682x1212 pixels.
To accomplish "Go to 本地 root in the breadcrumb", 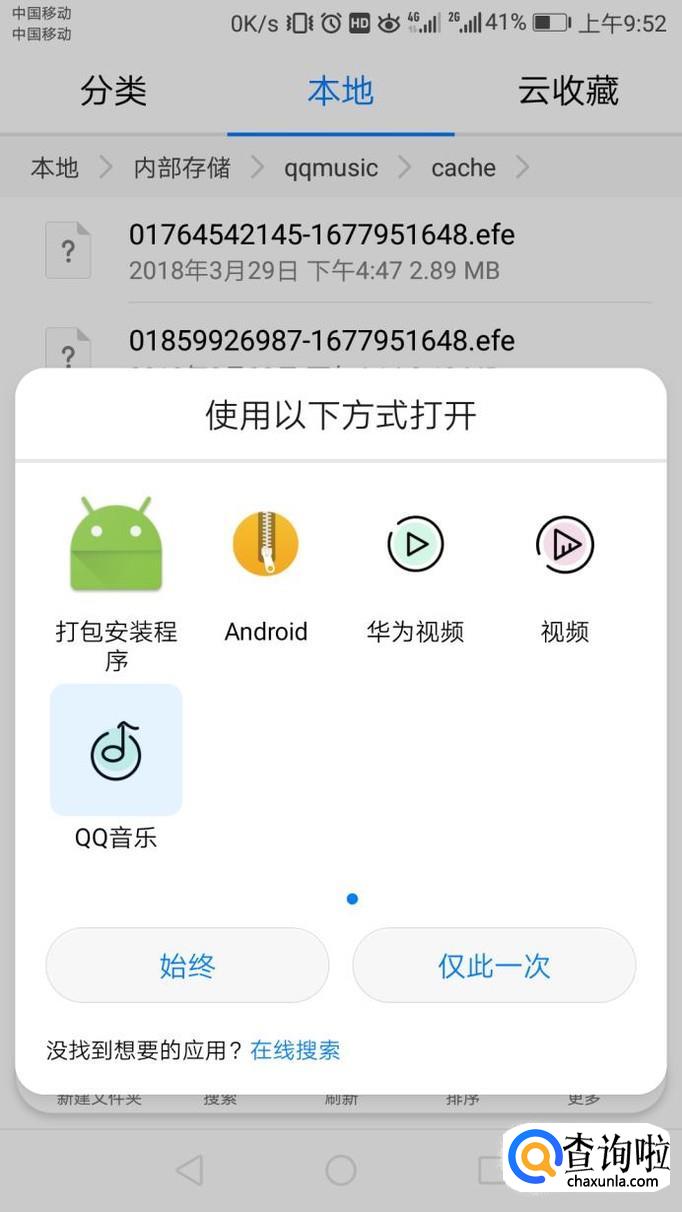I will pyautogui.click(x=55, y=168).
